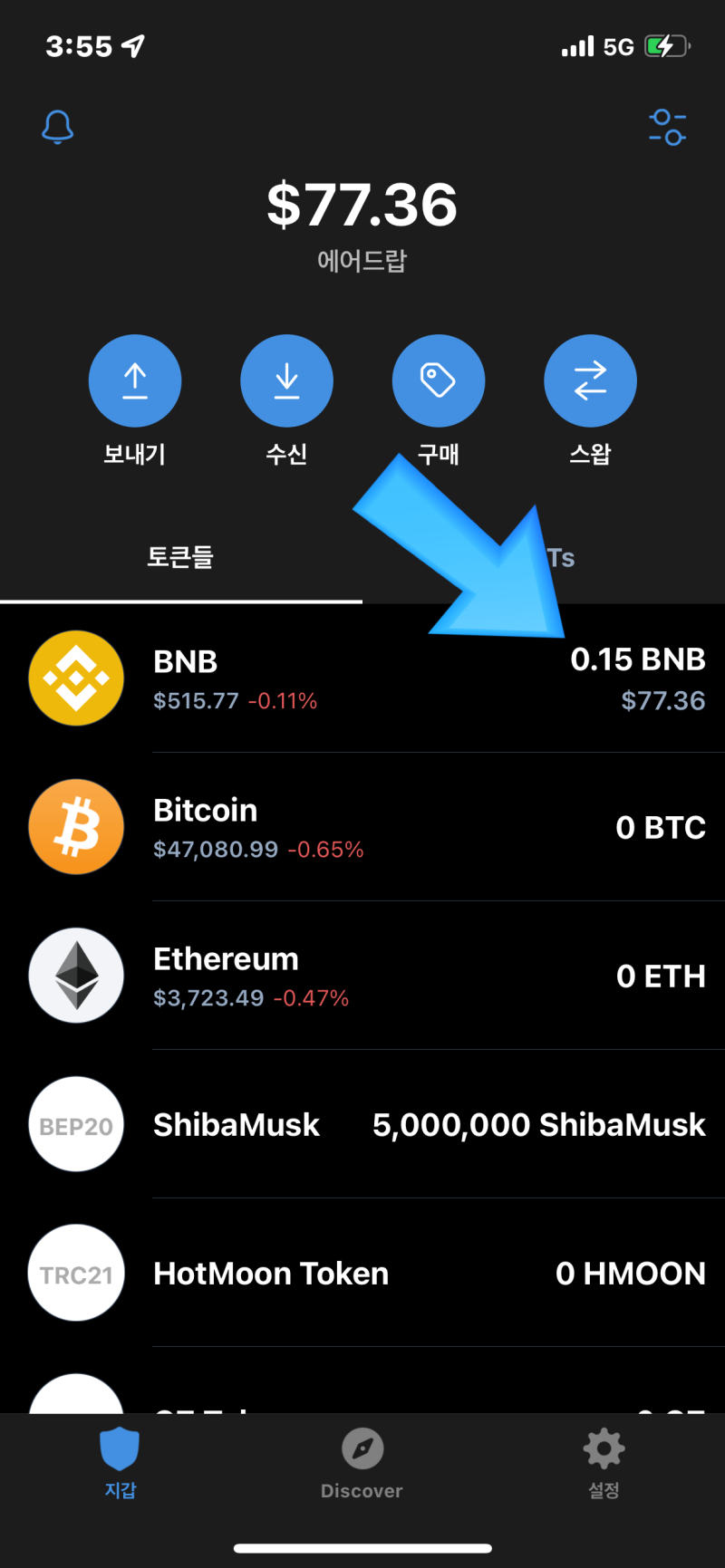Switch to the 토큰들 tab
The height and width of the screenshot is (1568, 725).
coord(180,558)
